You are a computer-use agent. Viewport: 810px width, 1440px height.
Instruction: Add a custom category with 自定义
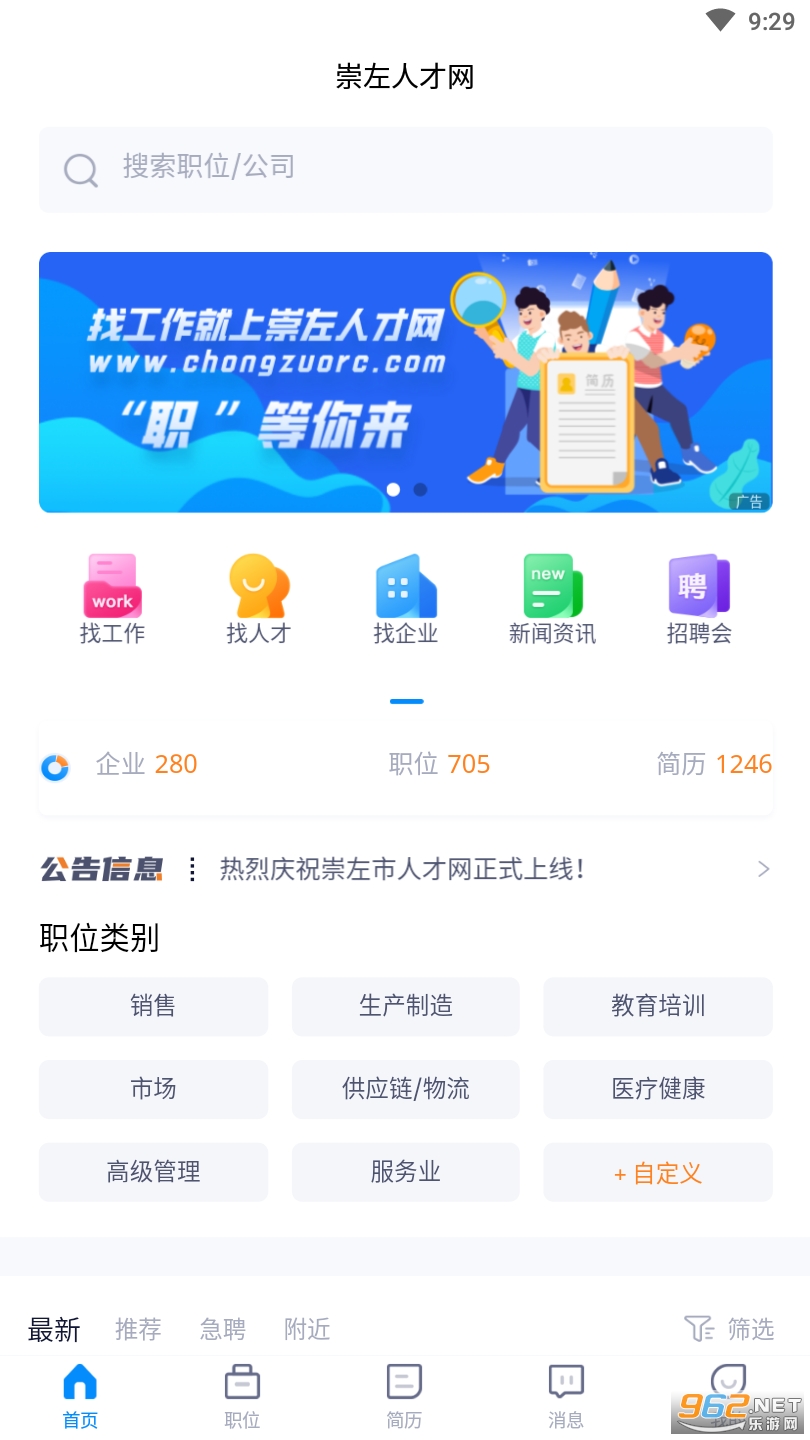(658, 1172)
